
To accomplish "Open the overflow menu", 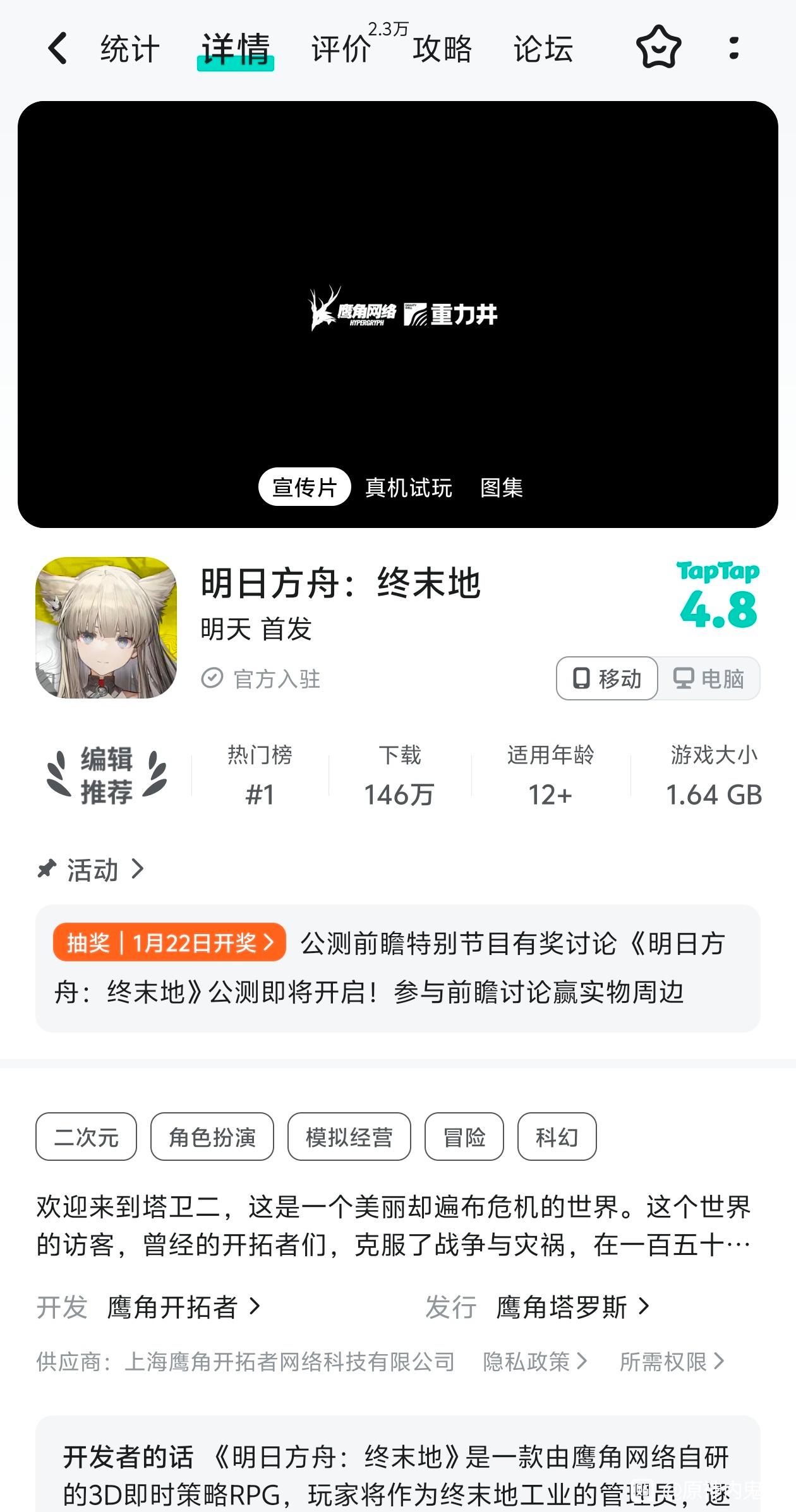I will click(733, 48).
